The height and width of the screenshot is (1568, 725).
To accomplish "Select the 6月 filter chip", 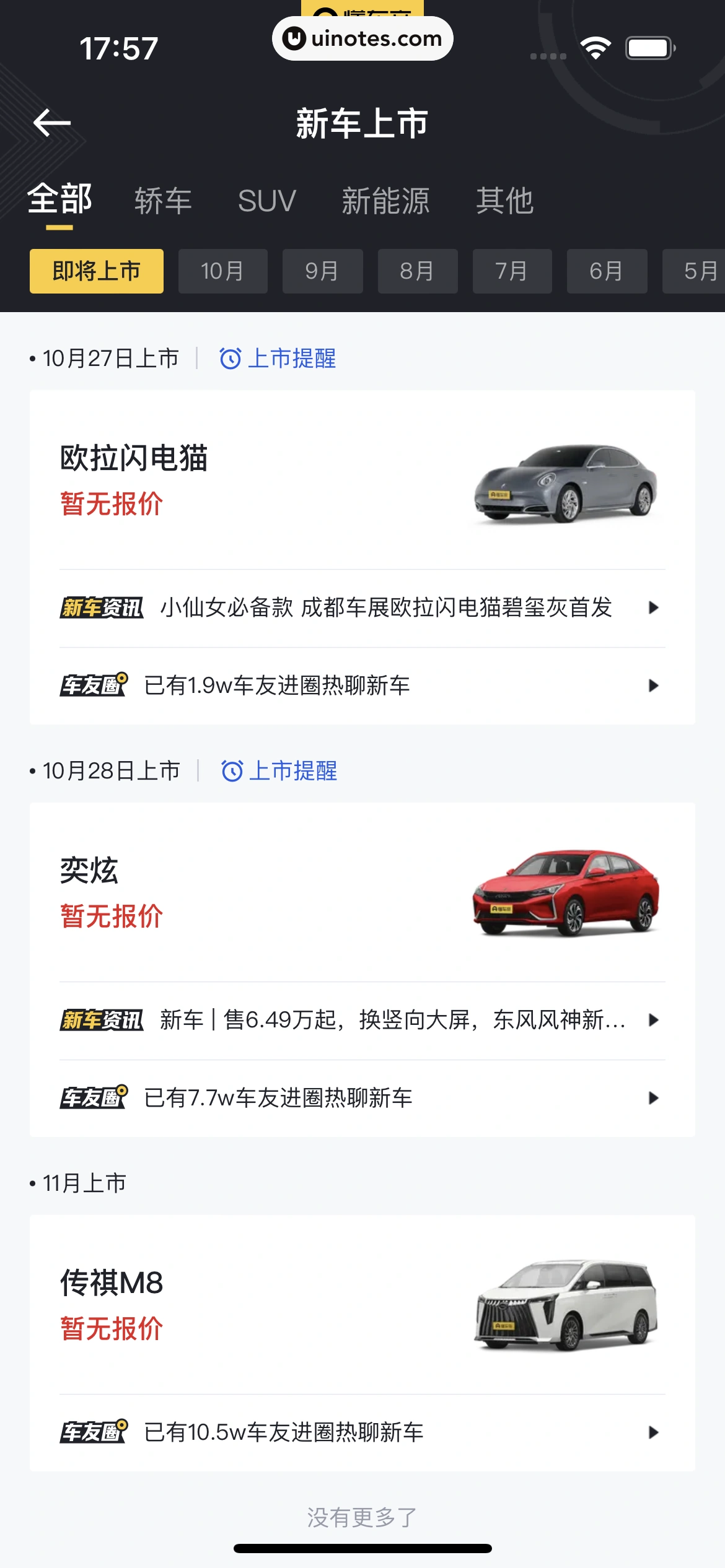I will coord(607,271).
